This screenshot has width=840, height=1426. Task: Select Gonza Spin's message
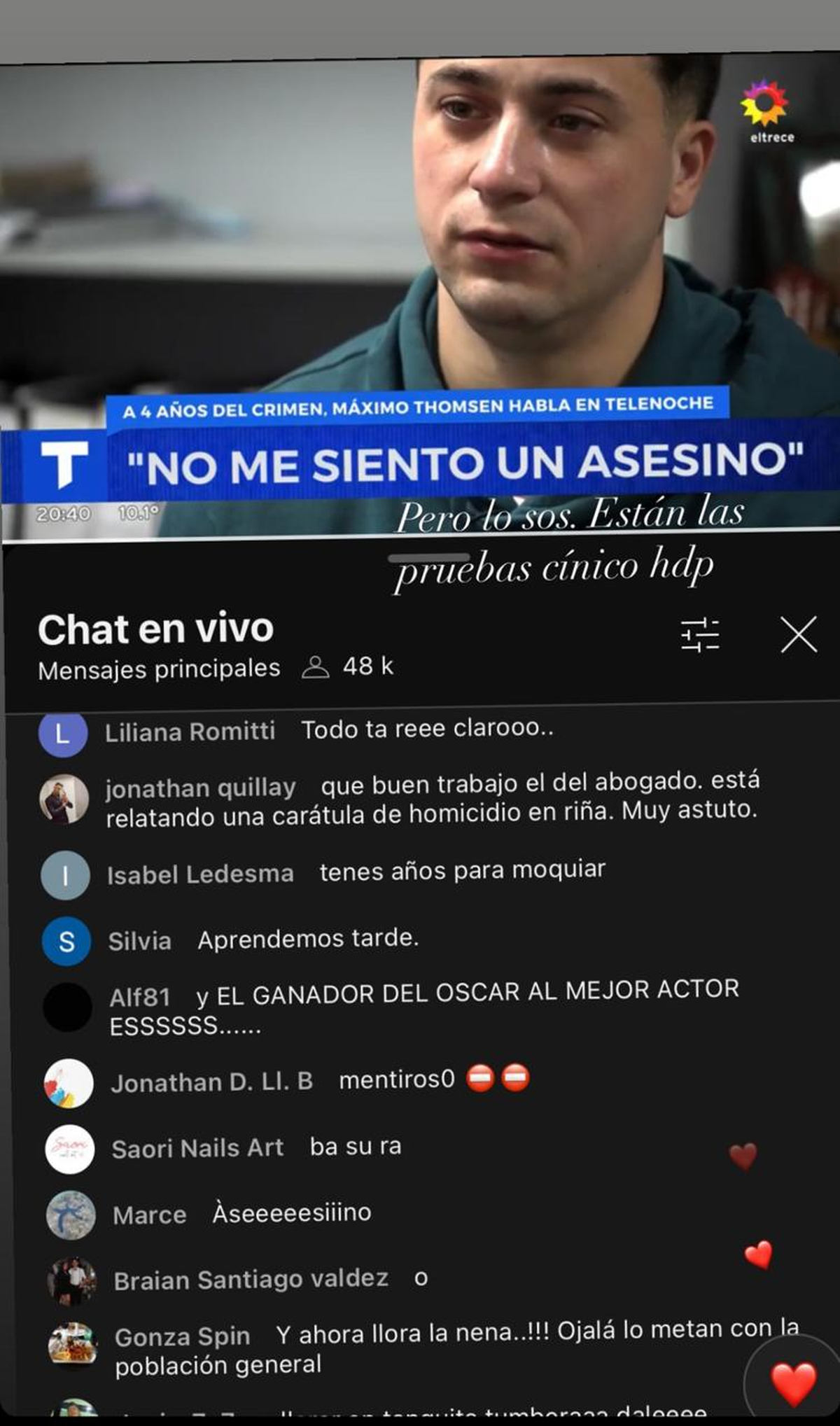tap(455, 1348)
